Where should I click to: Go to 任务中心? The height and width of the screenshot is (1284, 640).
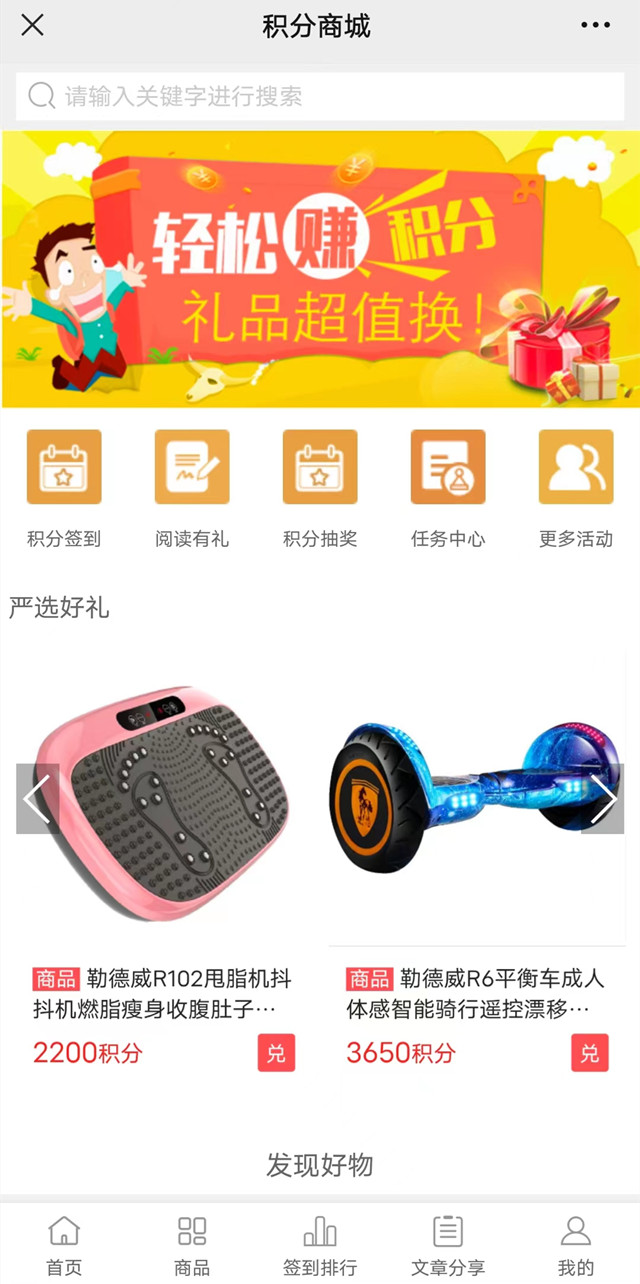coord(448,486)
